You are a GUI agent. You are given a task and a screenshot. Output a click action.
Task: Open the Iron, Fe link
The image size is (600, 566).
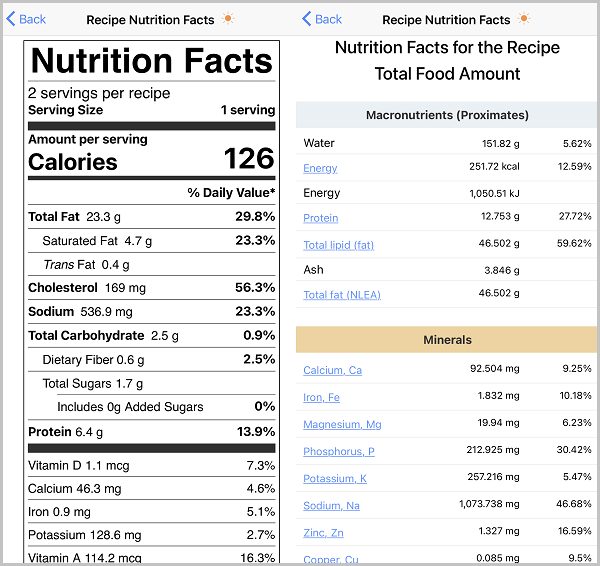(x=321, y=398)
